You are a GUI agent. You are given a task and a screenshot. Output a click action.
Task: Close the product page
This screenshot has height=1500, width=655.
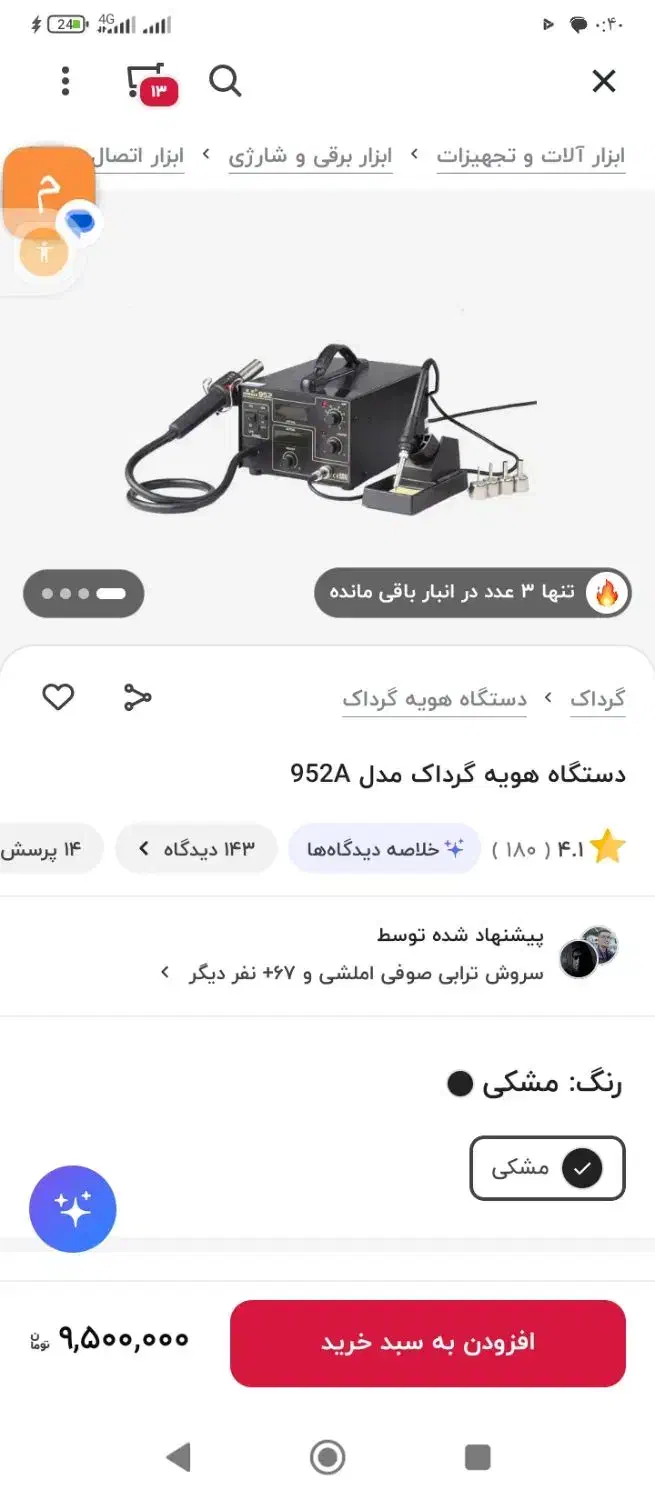point(604,81)
